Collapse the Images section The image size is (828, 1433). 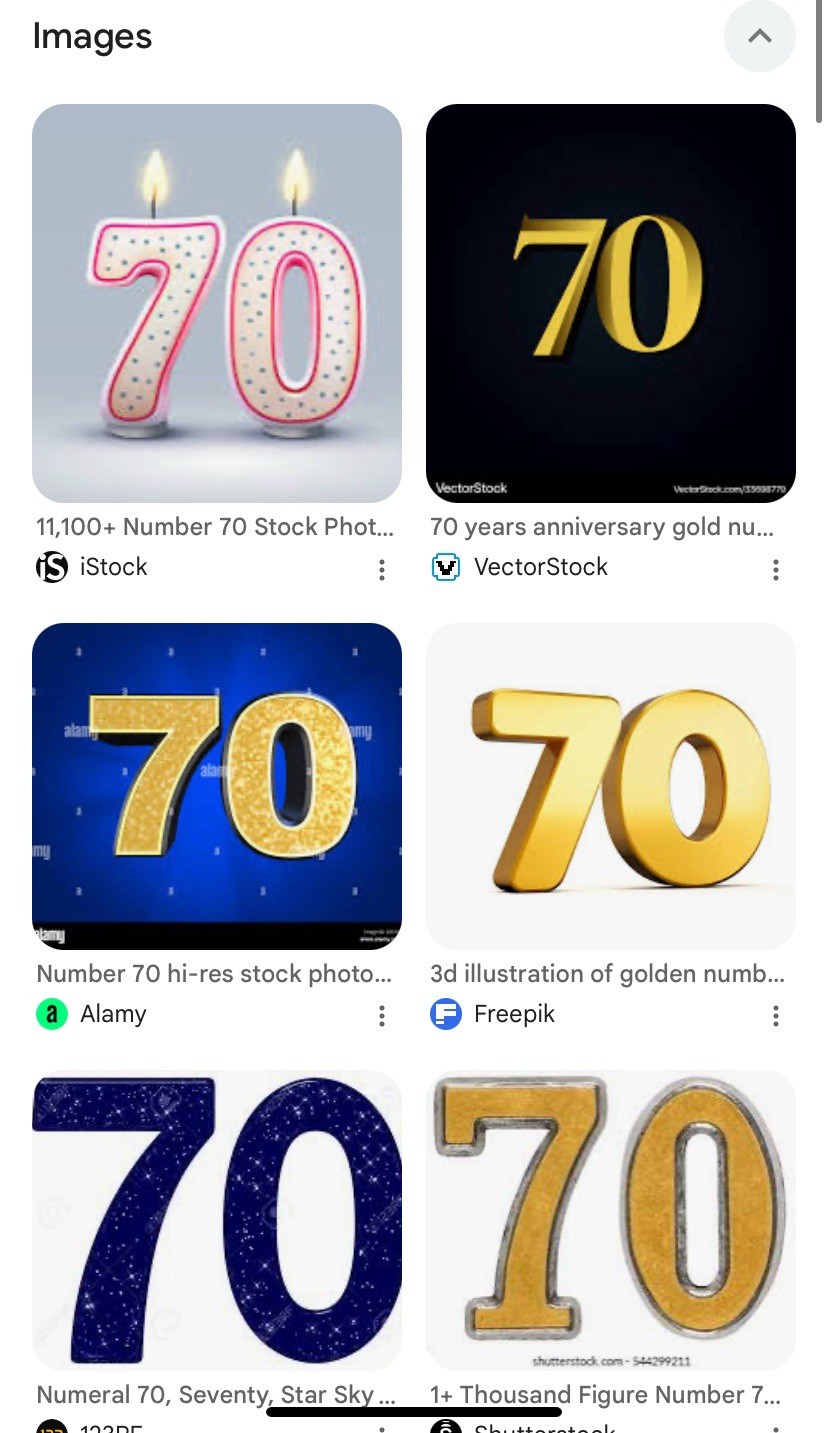[x=759, y=36]
